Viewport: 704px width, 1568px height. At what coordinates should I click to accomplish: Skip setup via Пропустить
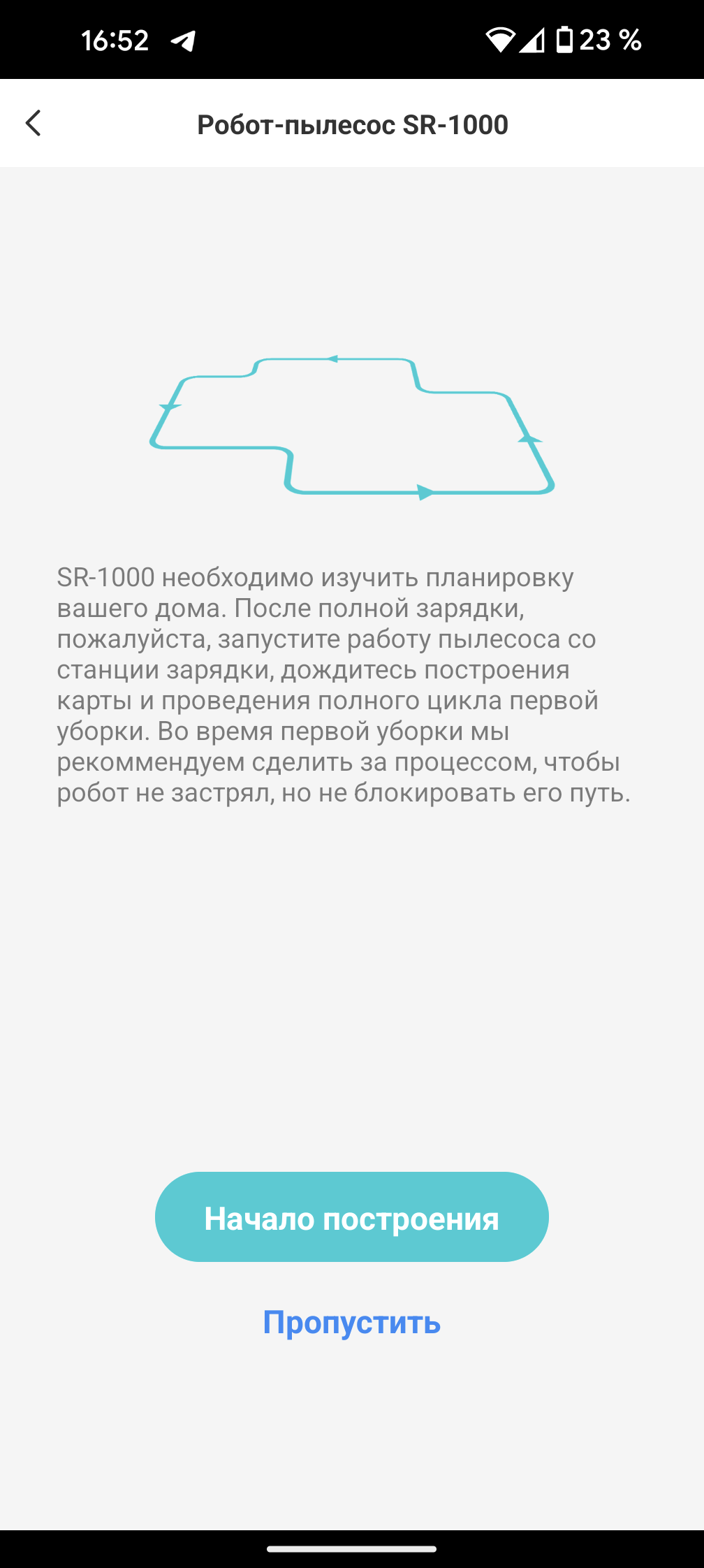point(352,1322)
